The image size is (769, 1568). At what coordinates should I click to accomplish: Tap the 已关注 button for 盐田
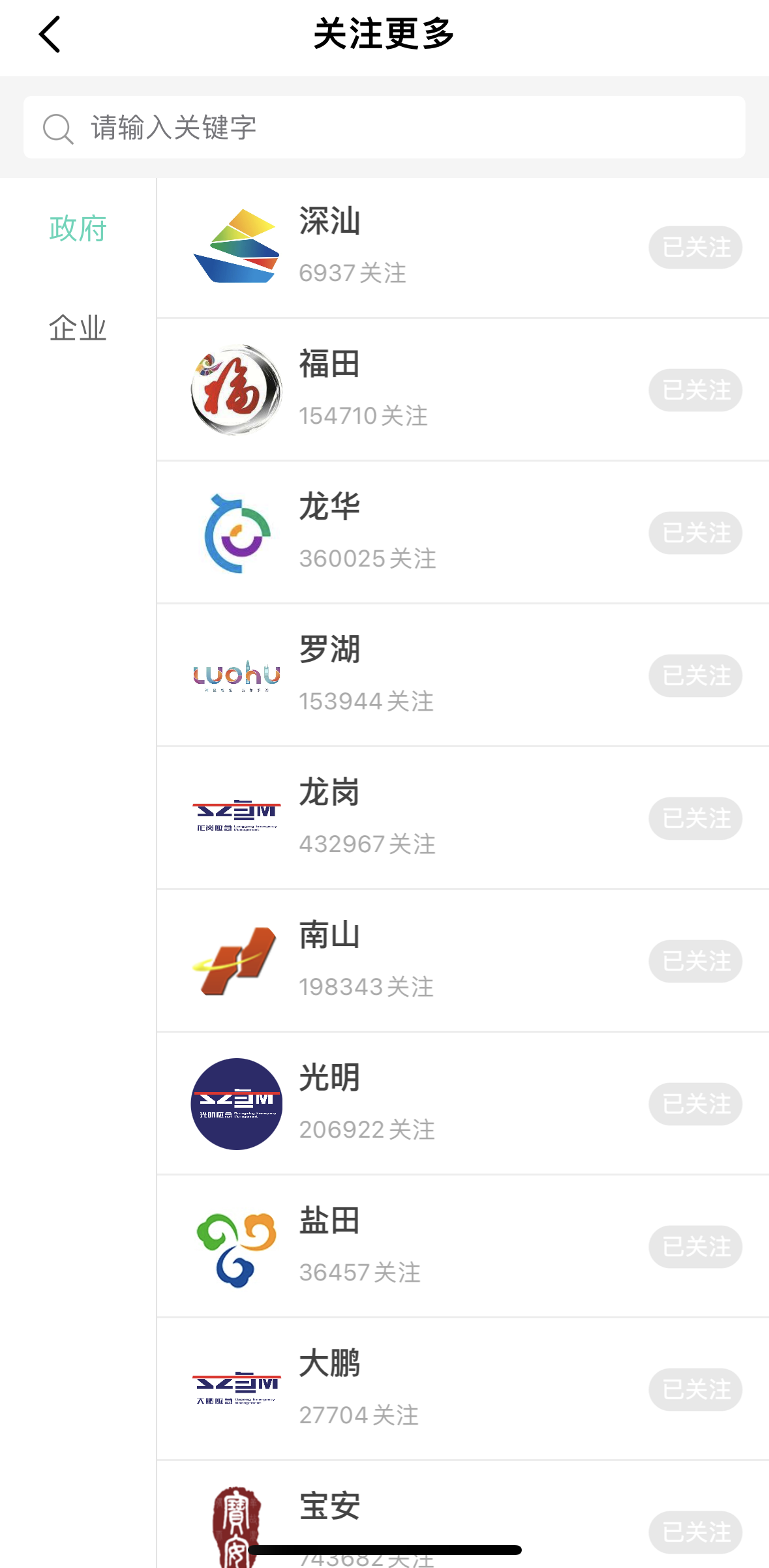[695, 1247]
